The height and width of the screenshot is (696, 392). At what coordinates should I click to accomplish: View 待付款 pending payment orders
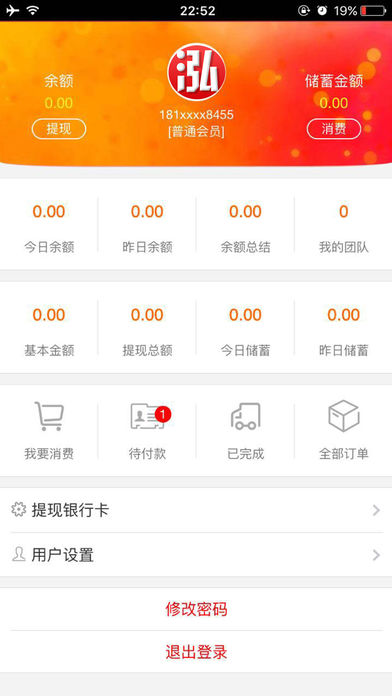(x=147, y=431)
